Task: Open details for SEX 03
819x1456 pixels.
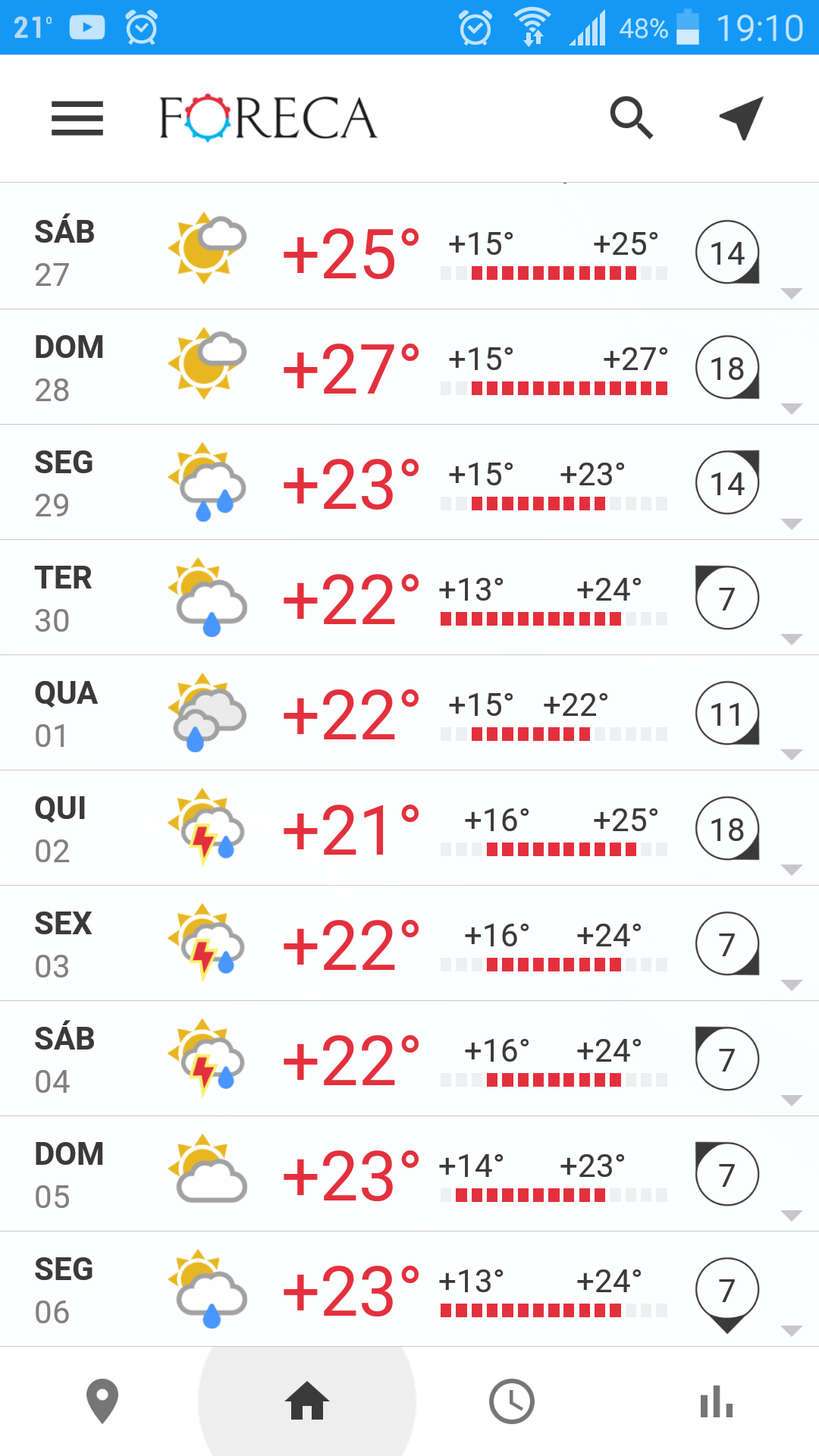Action: (409, 943)
